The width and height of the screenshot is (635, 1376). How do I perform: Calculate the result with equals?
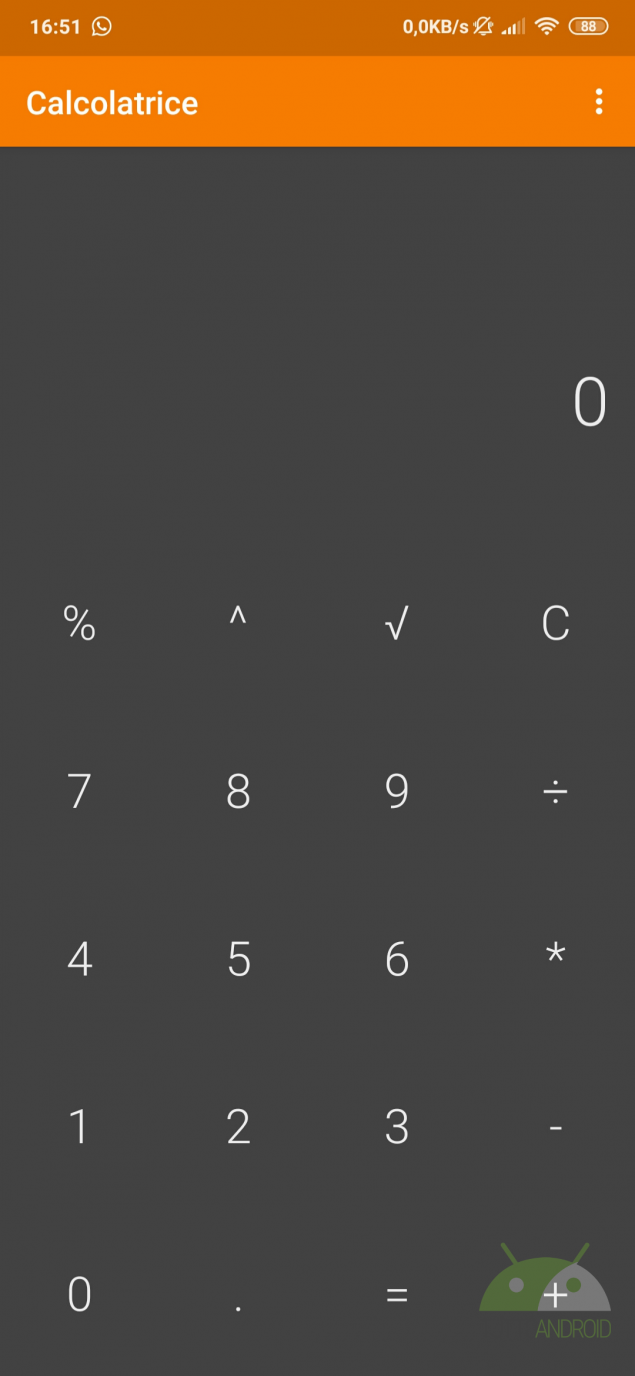(x=397, y=1295)
